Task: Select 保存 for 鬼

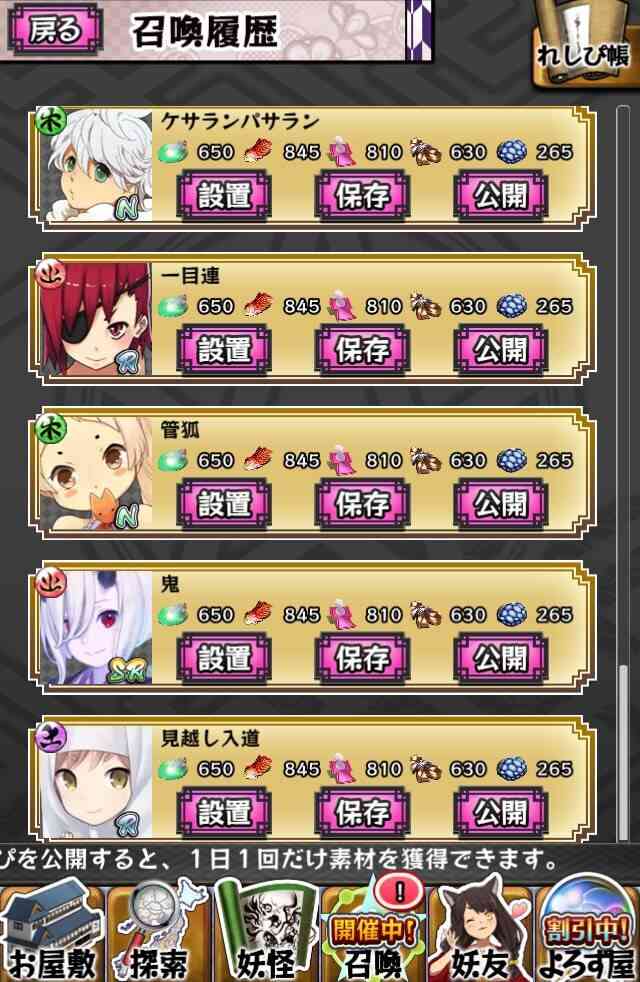Action: (362, 657)
